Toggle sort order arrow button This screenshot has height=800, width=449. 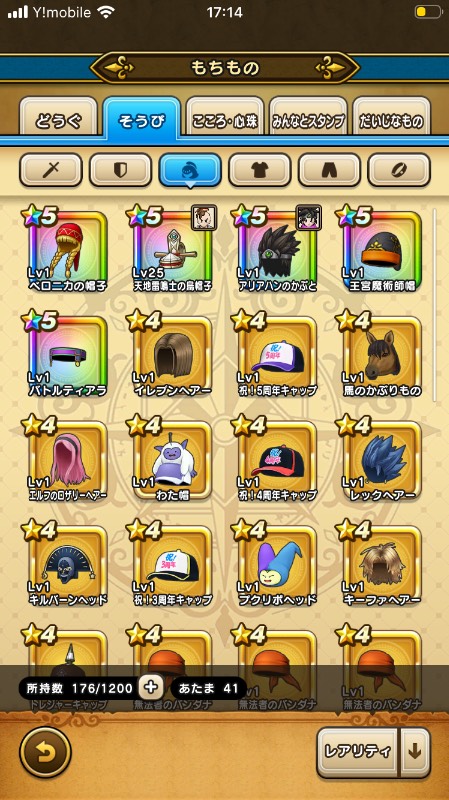(x=415, y=752)
